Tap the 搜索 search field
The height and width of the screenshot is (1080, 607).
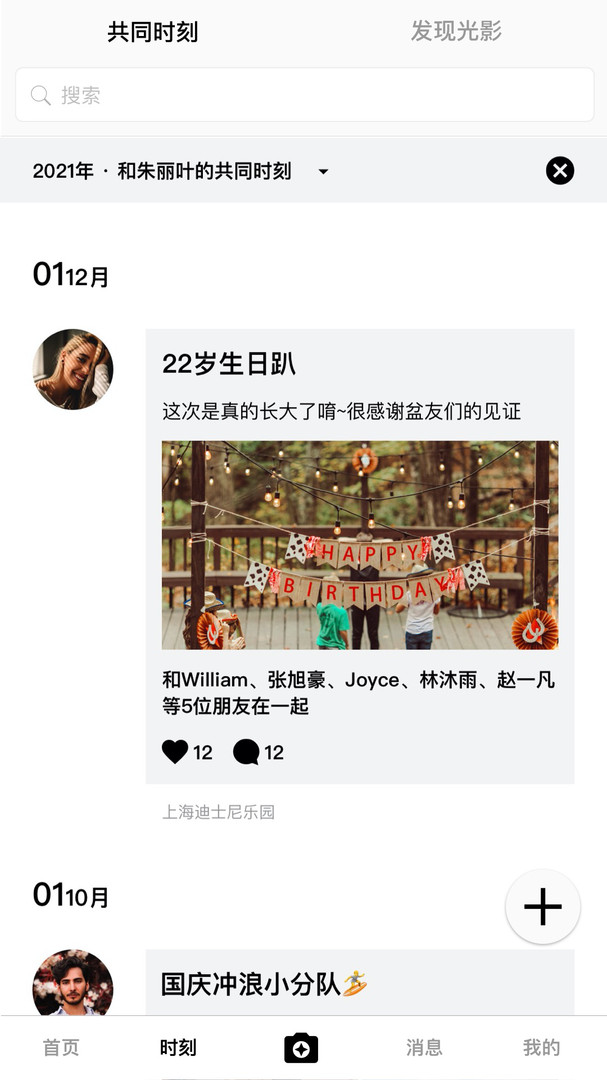[x=304, y=95]
